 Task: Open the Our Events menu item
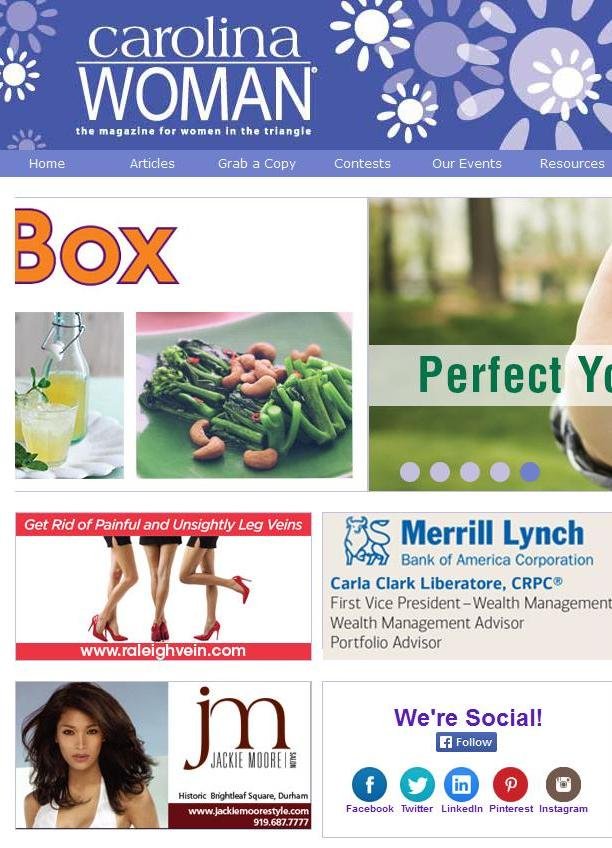click(x=467, y=163)
